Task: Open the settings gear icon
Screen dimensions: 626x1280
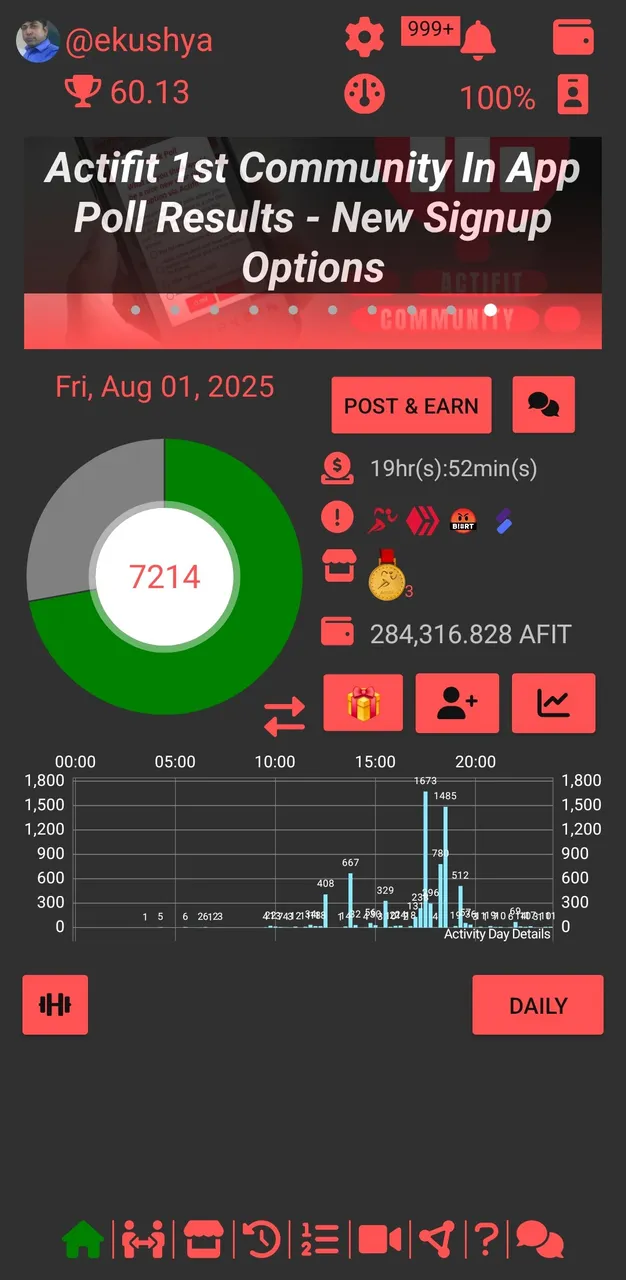Action: (x=364, y=38)
